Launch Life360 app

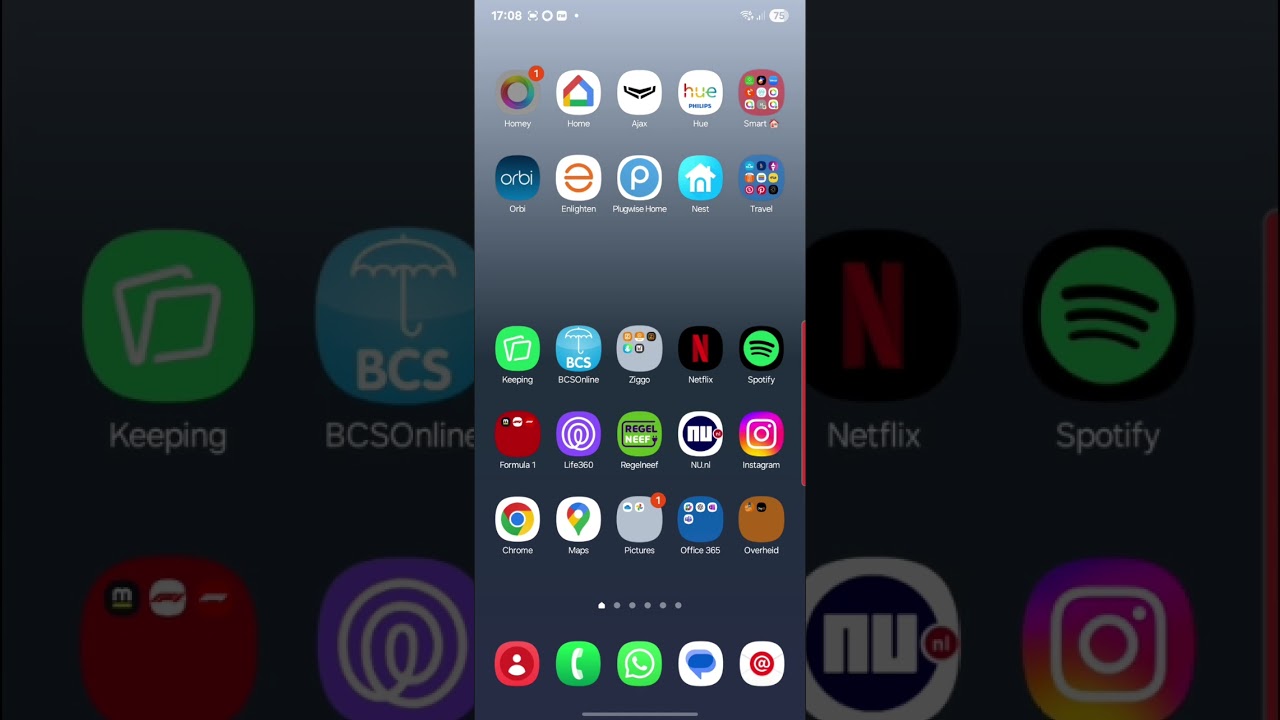pyautogui.click(x=578, y=434)
